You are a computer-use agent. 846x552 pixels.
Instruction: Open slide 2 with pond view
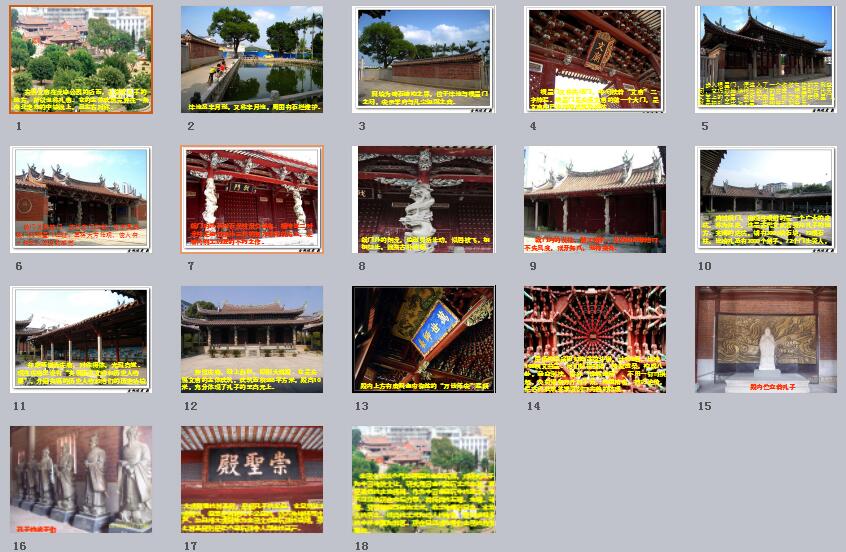pyautogui.click(x=252, y=59)
